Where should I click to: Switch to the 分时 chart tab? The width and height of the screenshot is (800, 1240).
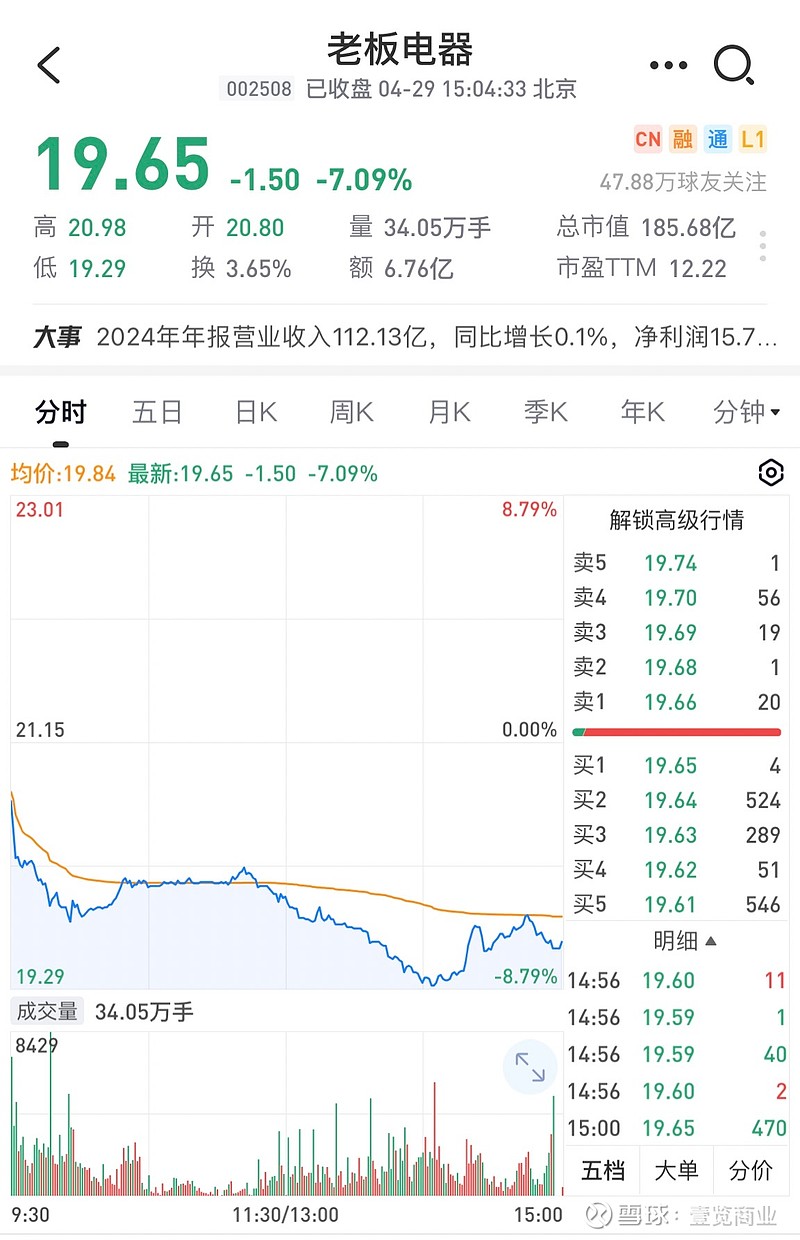pos(61,412)
